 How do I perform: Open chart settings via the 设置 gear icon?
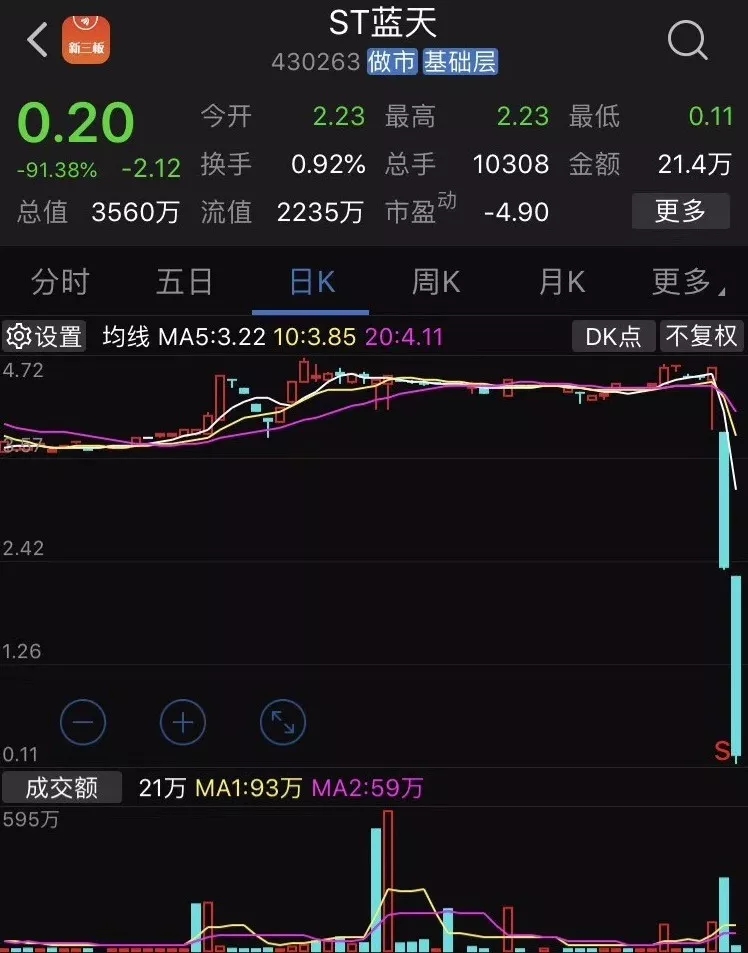(44, 336)
